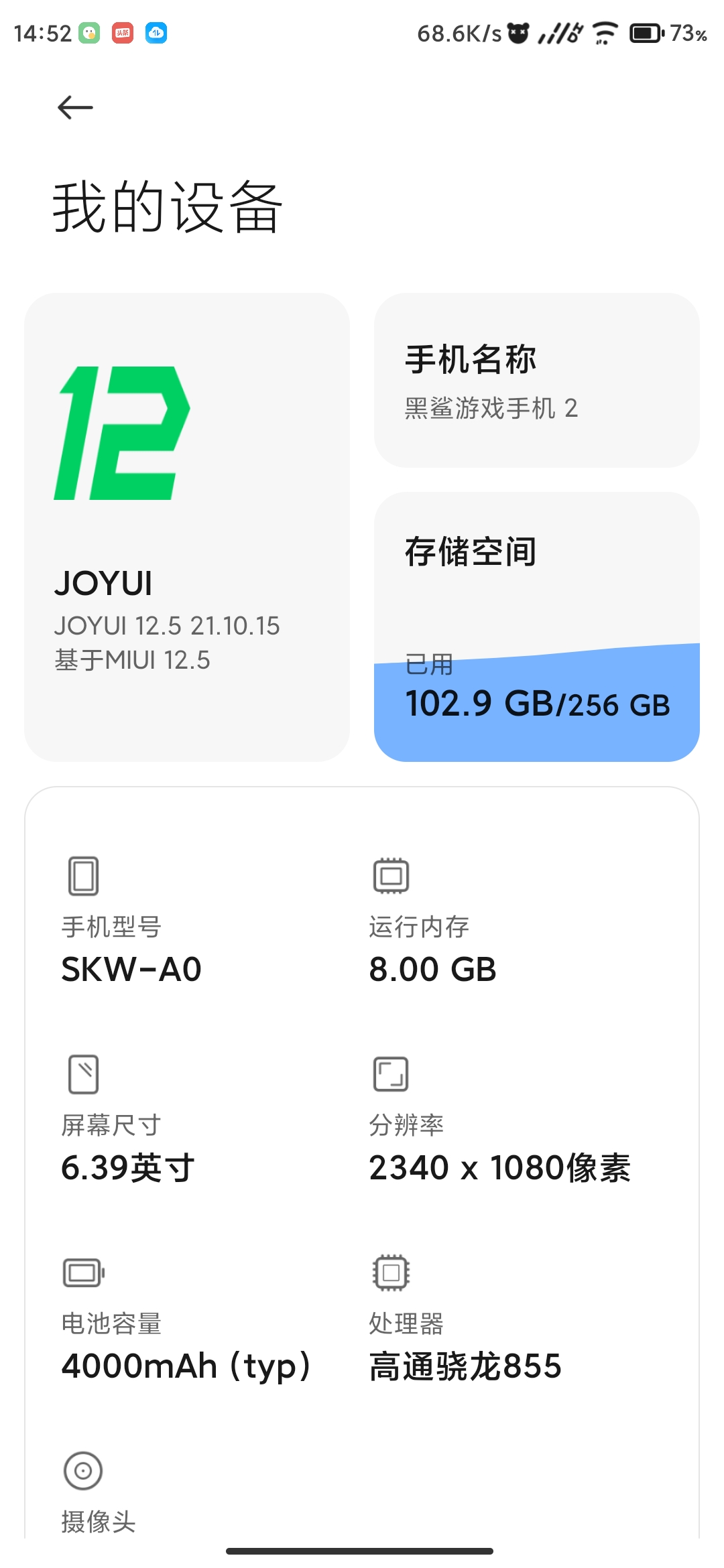Open the JOYUI version card
The image size is (724, 1568).
(187, 527)
